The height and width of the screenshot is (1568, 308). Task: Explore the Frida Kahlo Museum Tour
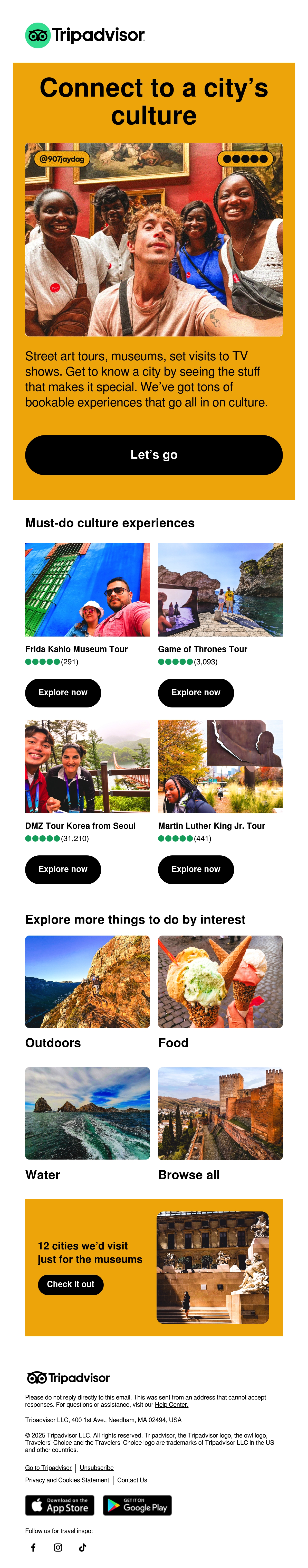pyautogui.click(x=63, y=693)
